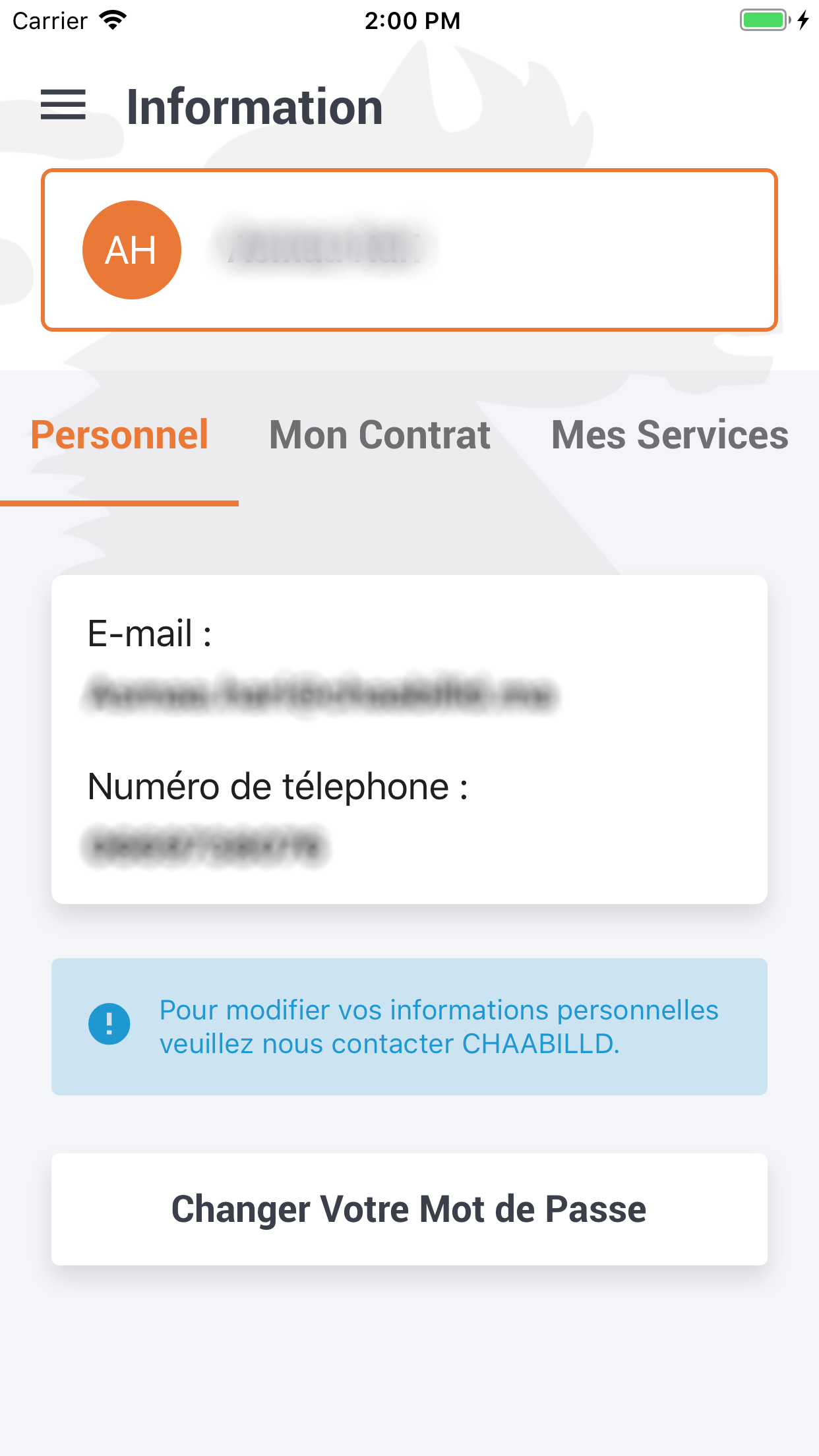
Task: Click the Information page title
Action: (254, 106)
